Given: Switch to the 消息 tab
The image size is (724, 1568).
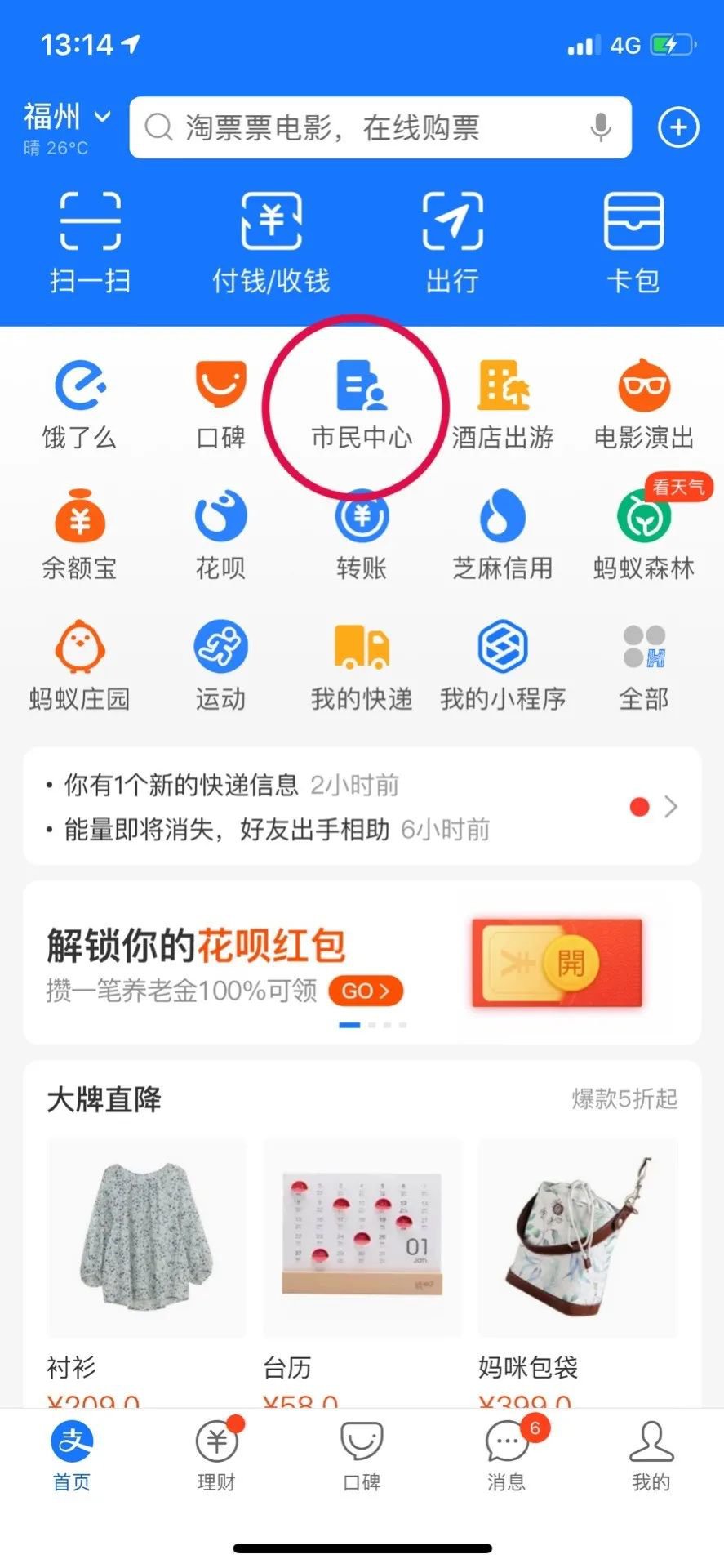Looking at the screenshot, I should click(506, 1457).
